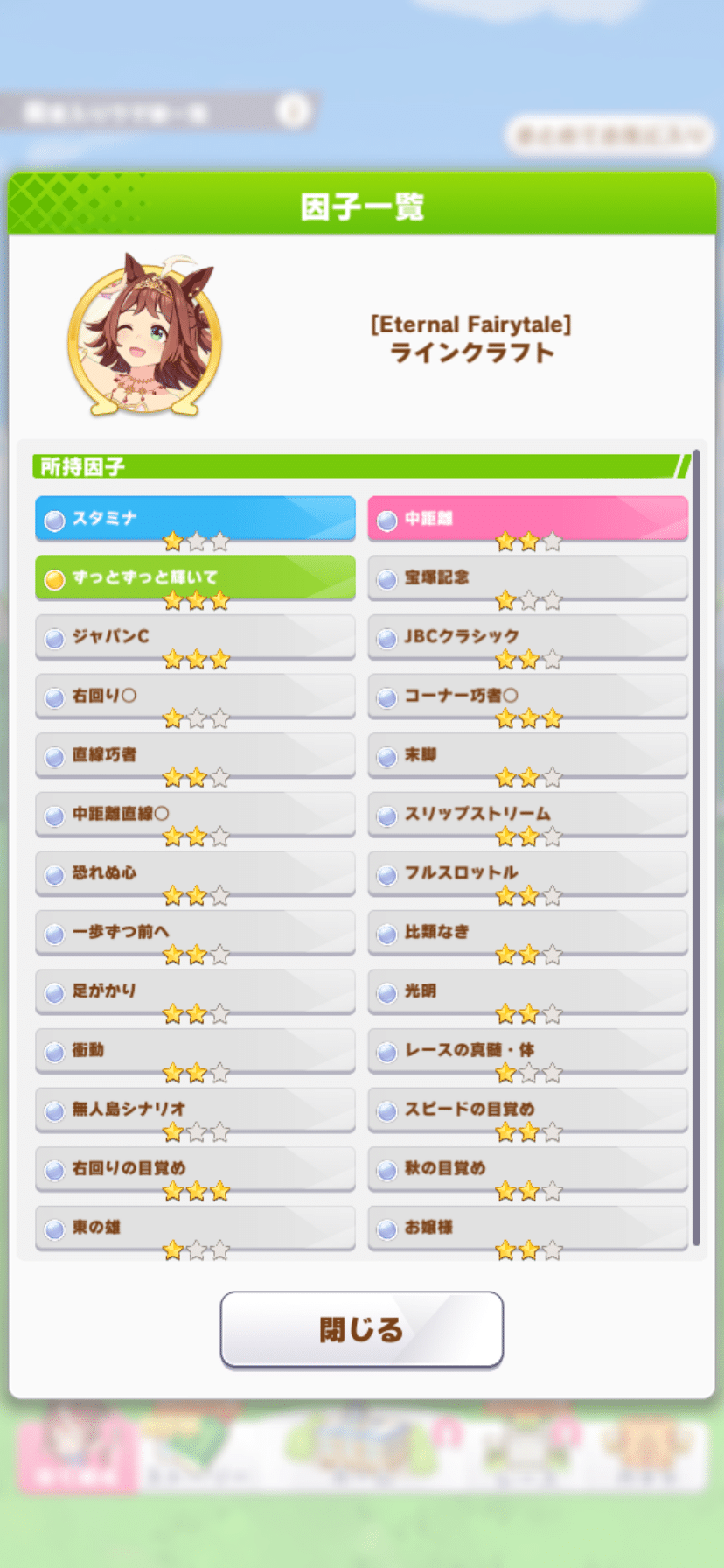Open the スタミナ factor details
Image resolution: width=724 pixels, height=1568 pixels.
click(x=195, y=519)
